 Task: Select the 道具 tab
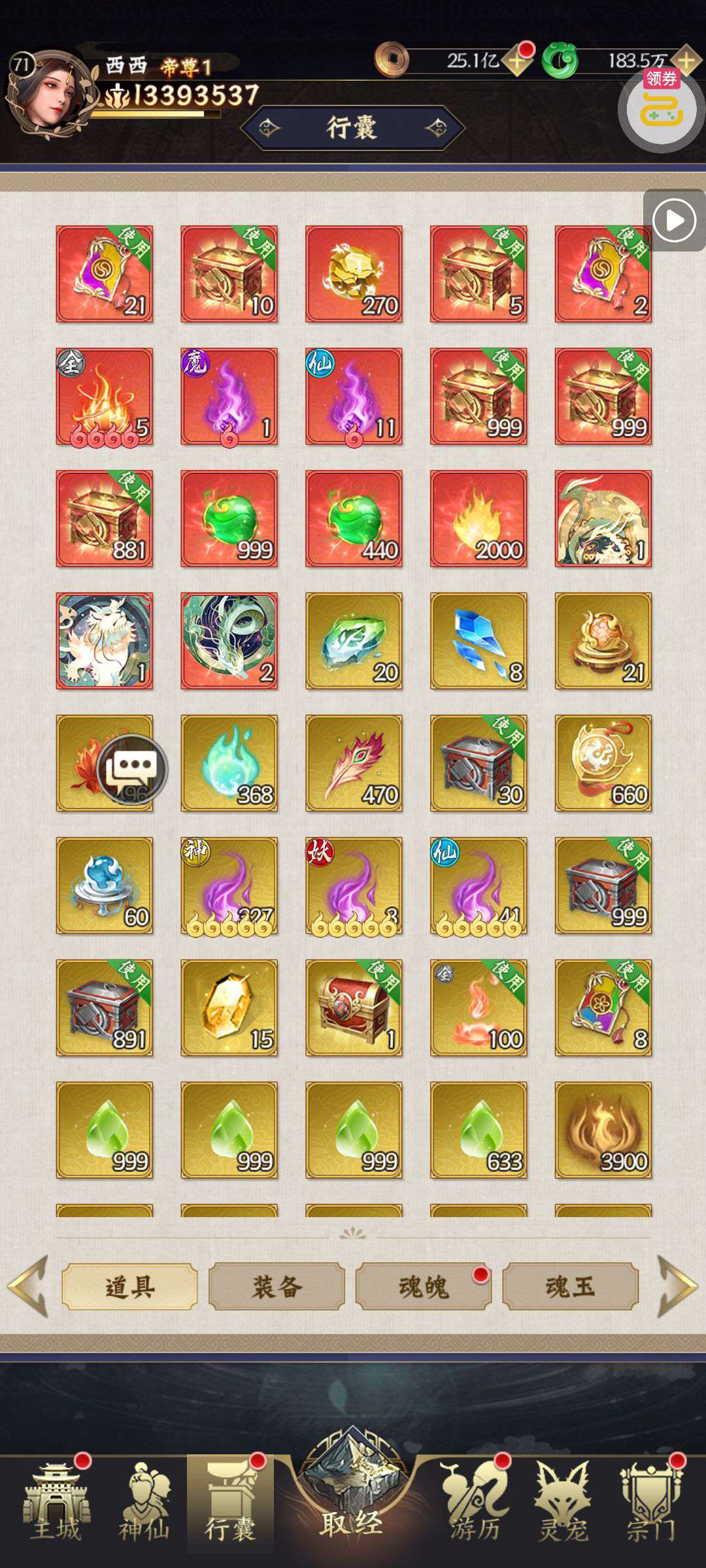(x=129, y=1286)
